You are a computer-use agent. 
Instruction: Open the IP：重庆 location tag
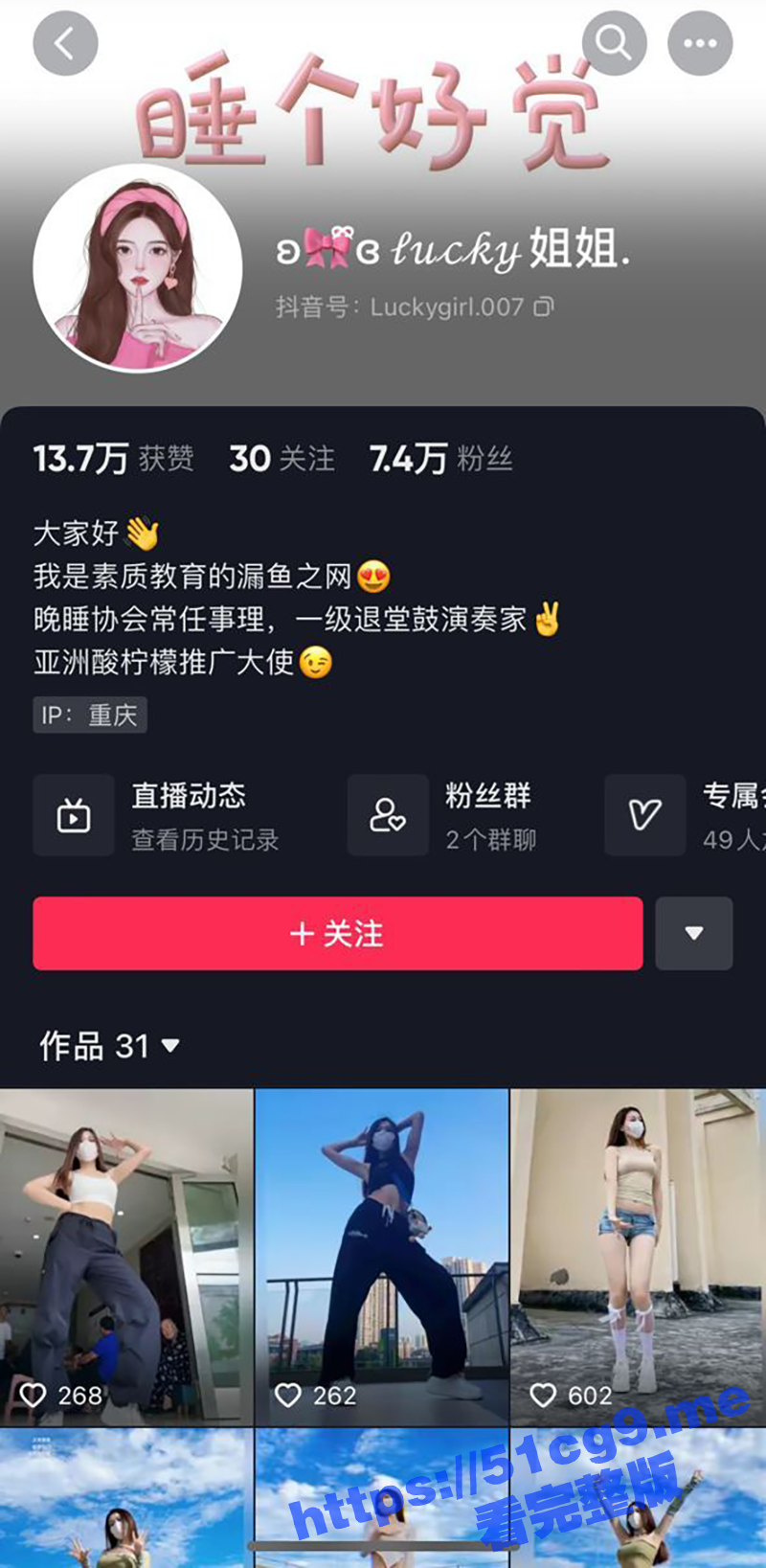(90, 715)
